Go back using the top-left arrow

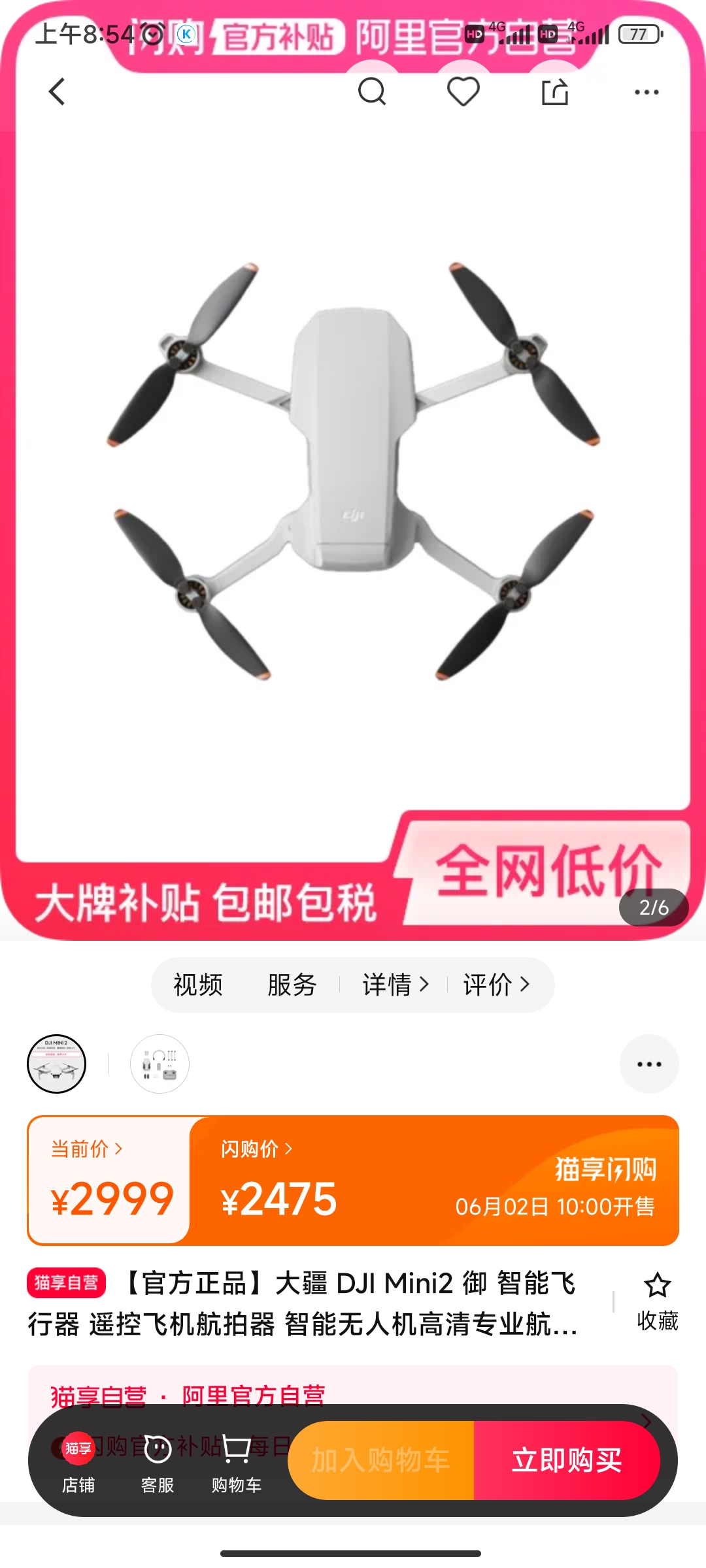(58, 91)
